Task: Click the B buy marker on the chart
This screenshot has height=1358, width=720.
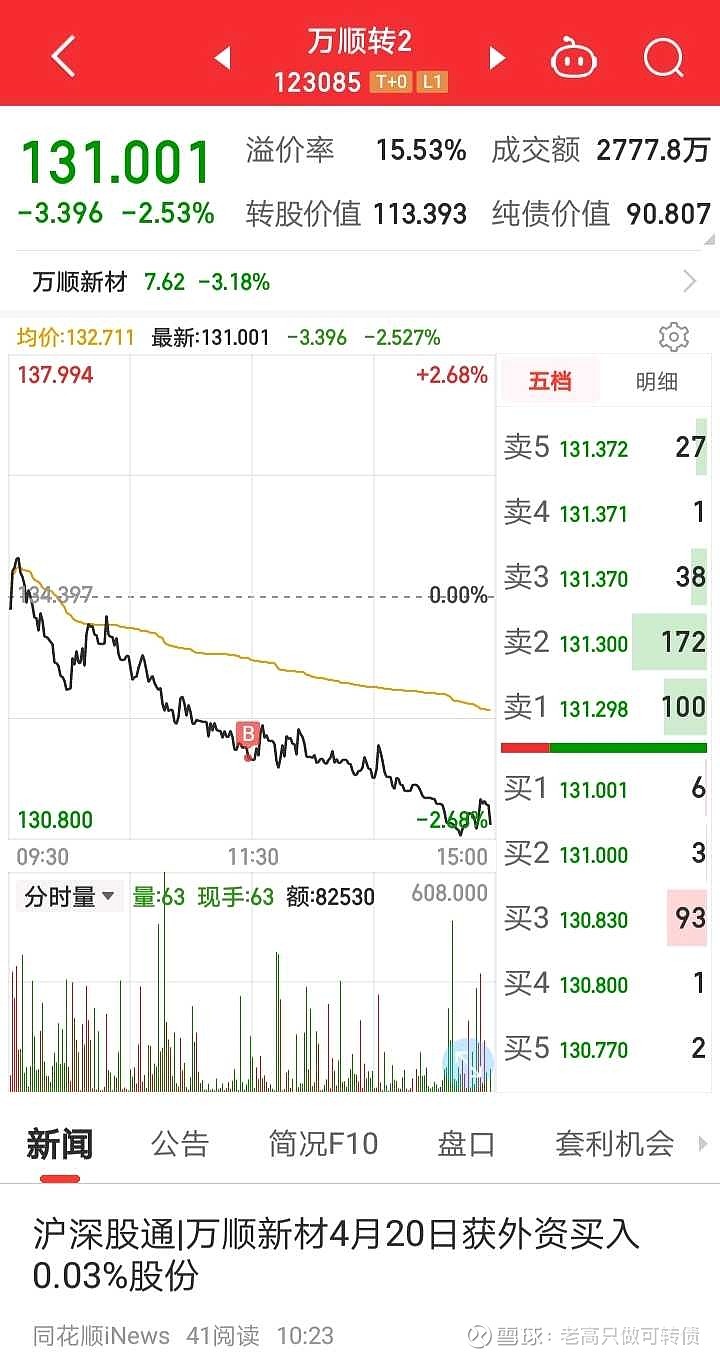Action: click(x=247, y=735)
